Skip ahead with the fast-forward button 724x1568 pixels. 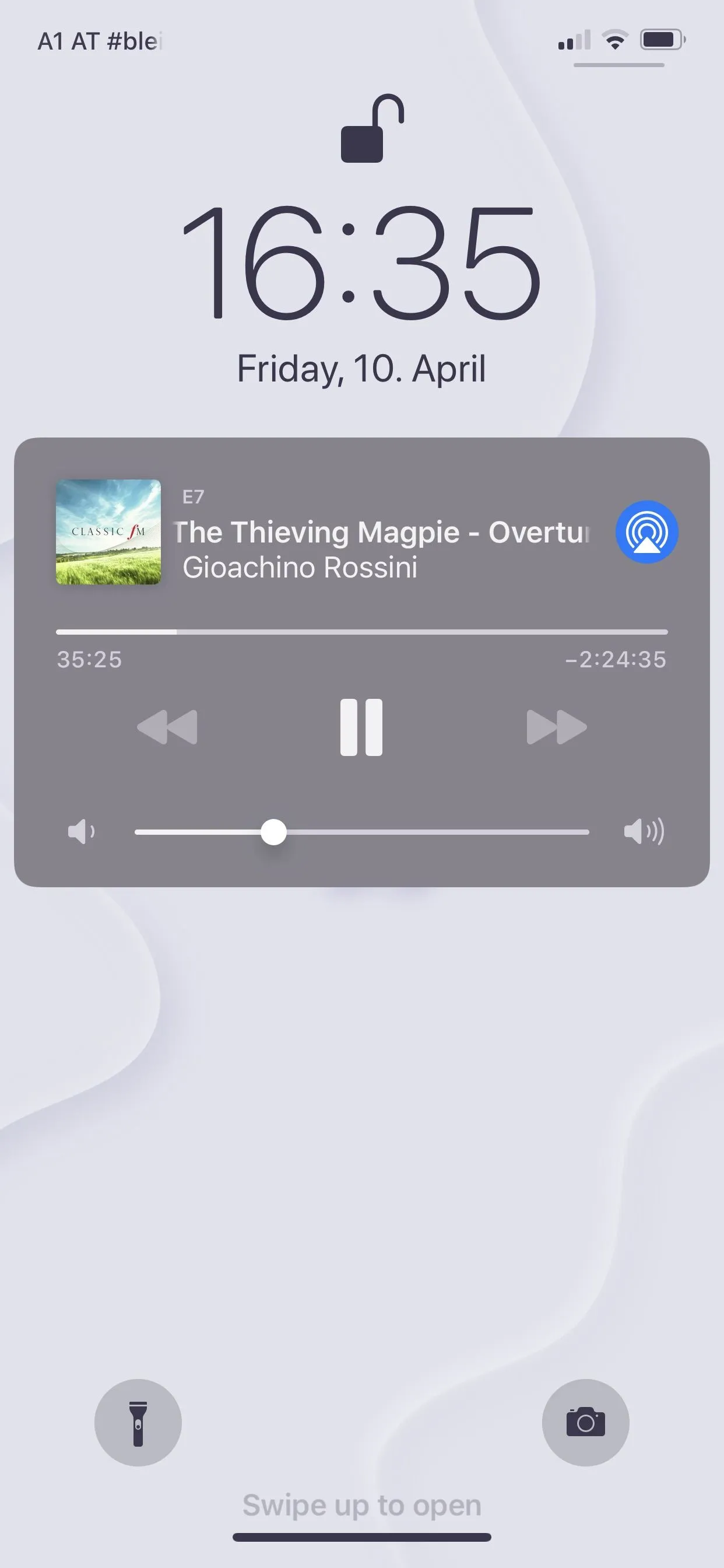pyautogui.click(x=556, y=727)
